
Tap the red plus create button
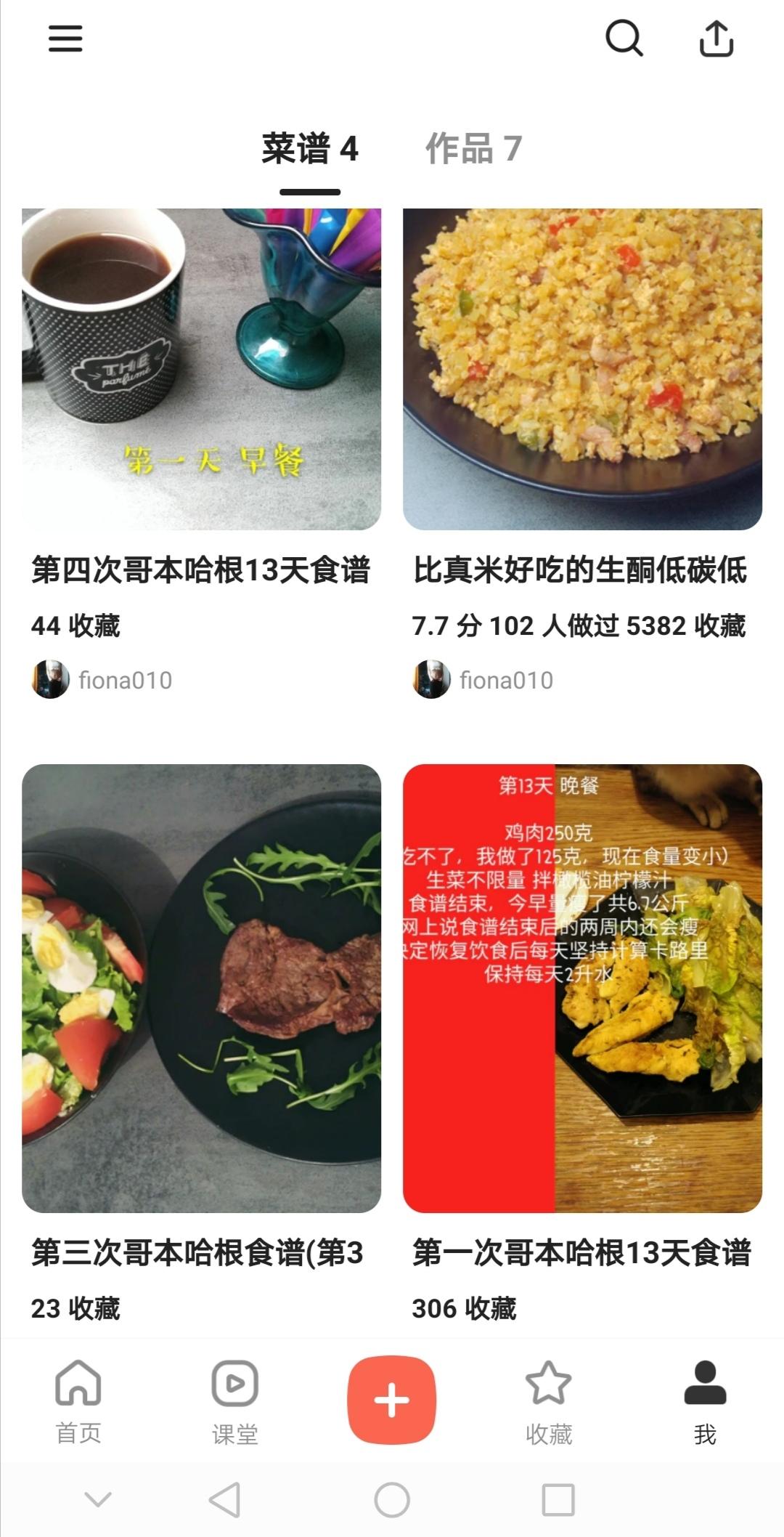tap(392, 1399)
